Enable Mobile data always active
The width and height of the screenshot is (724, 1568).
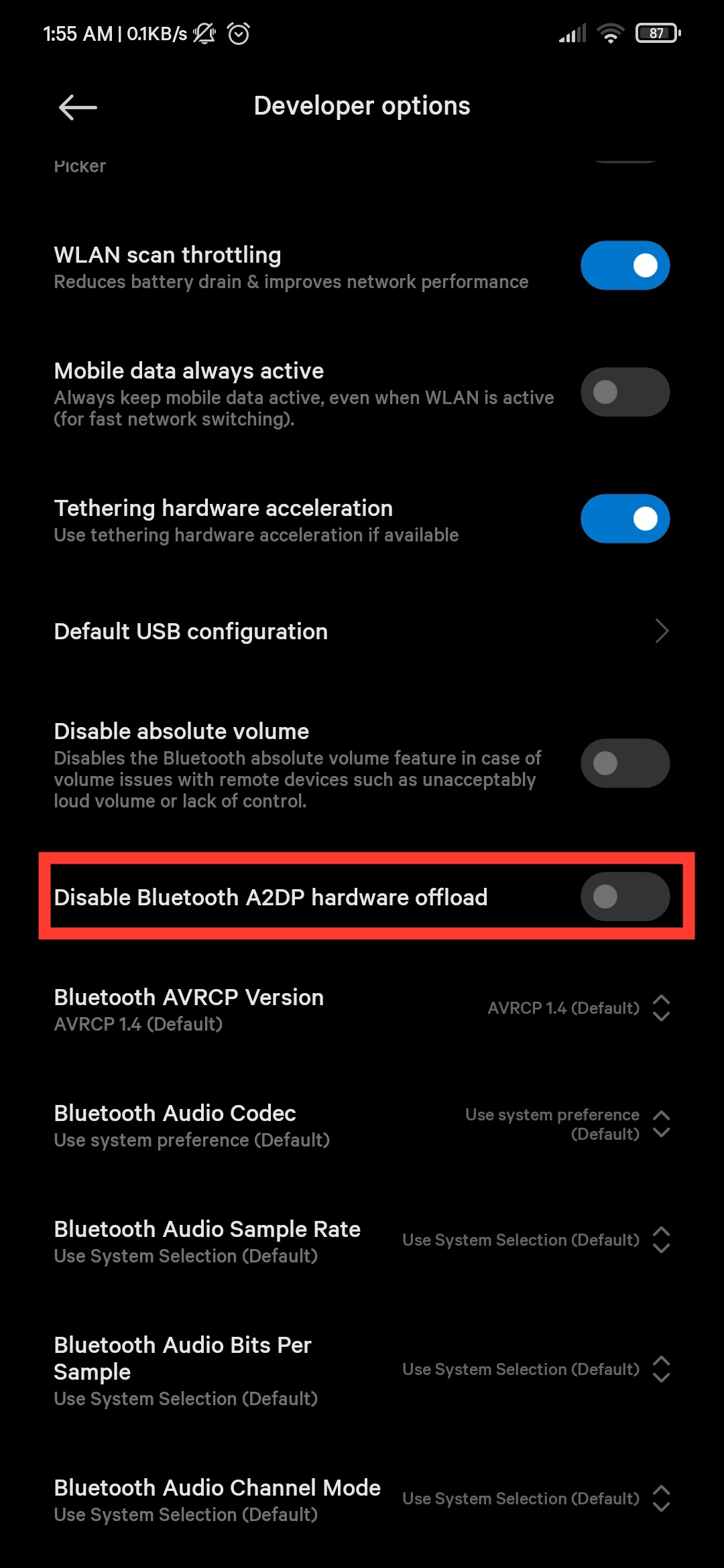[625, 392]
